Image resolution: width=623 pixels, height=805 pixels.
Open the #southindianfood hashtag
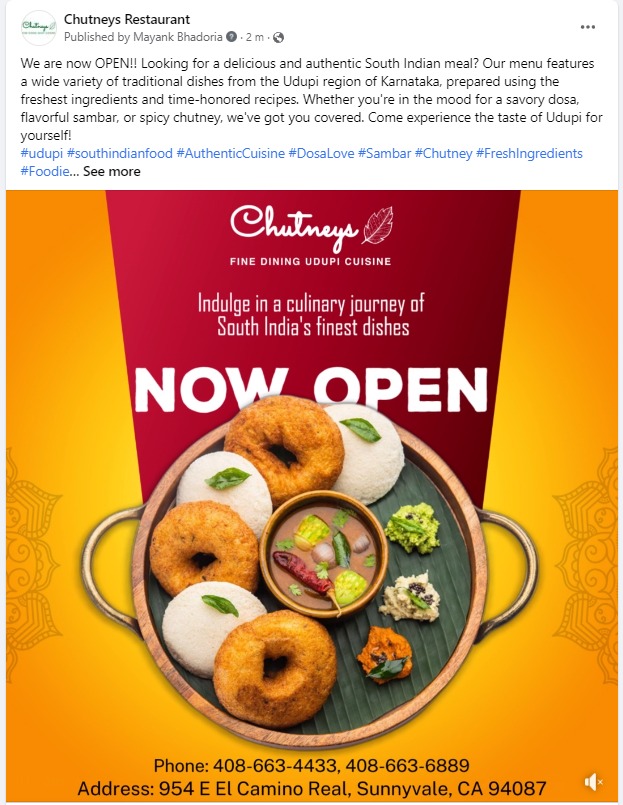point(119,154)
